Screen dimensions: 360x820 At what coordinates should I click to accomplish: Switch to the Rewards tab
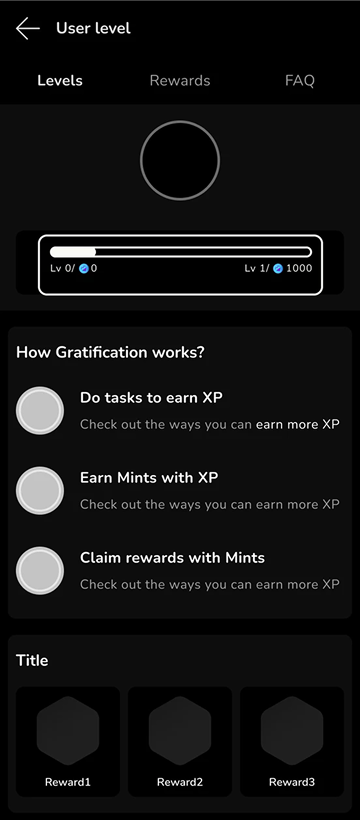click(x=179, y=81)
